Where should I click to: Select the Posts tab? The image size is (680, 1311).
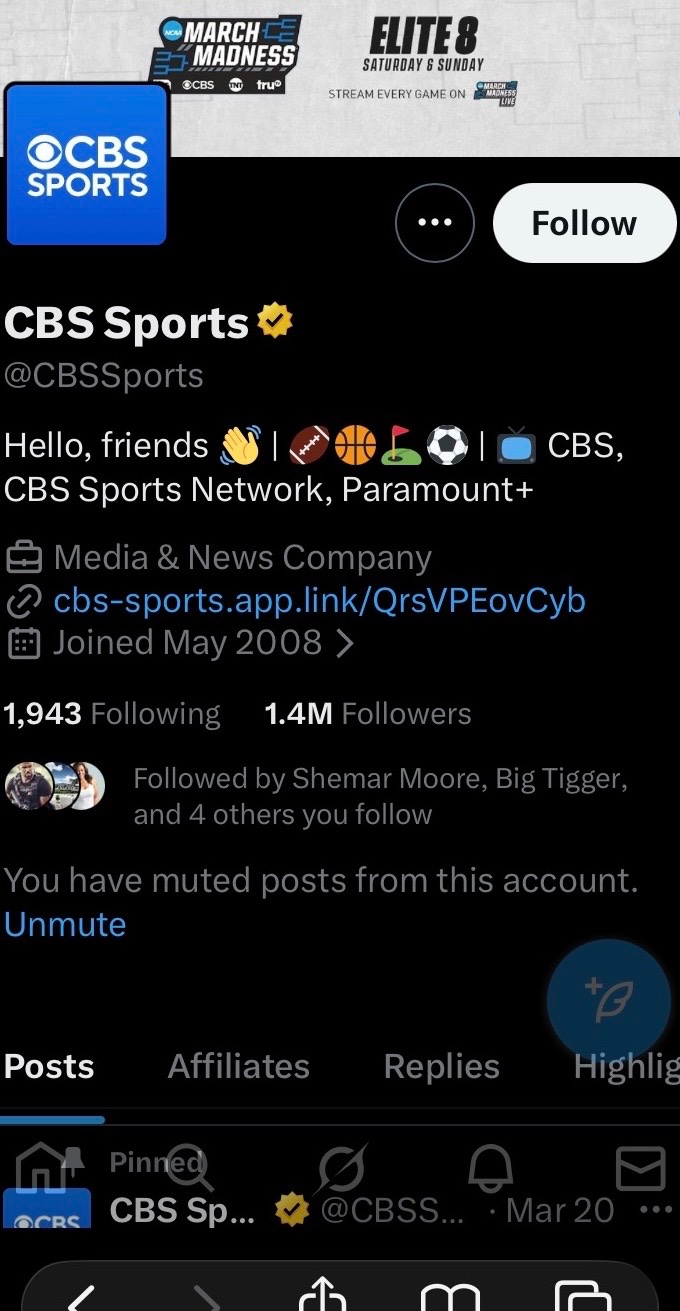pyautogui.click(x=49, y=1066)
